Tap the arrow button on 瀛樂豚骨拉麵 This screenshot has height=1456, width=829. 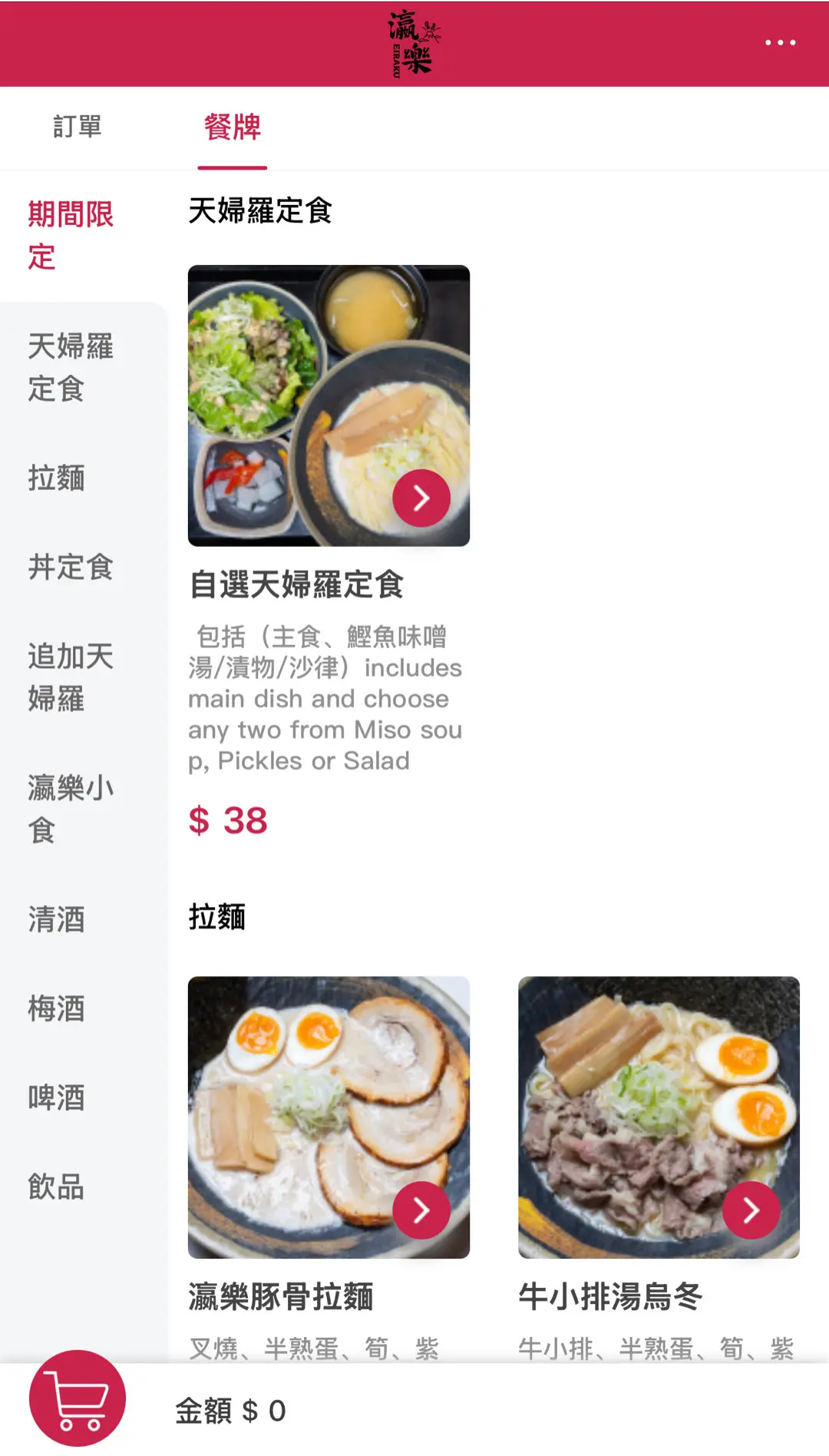coord(421,1210)
